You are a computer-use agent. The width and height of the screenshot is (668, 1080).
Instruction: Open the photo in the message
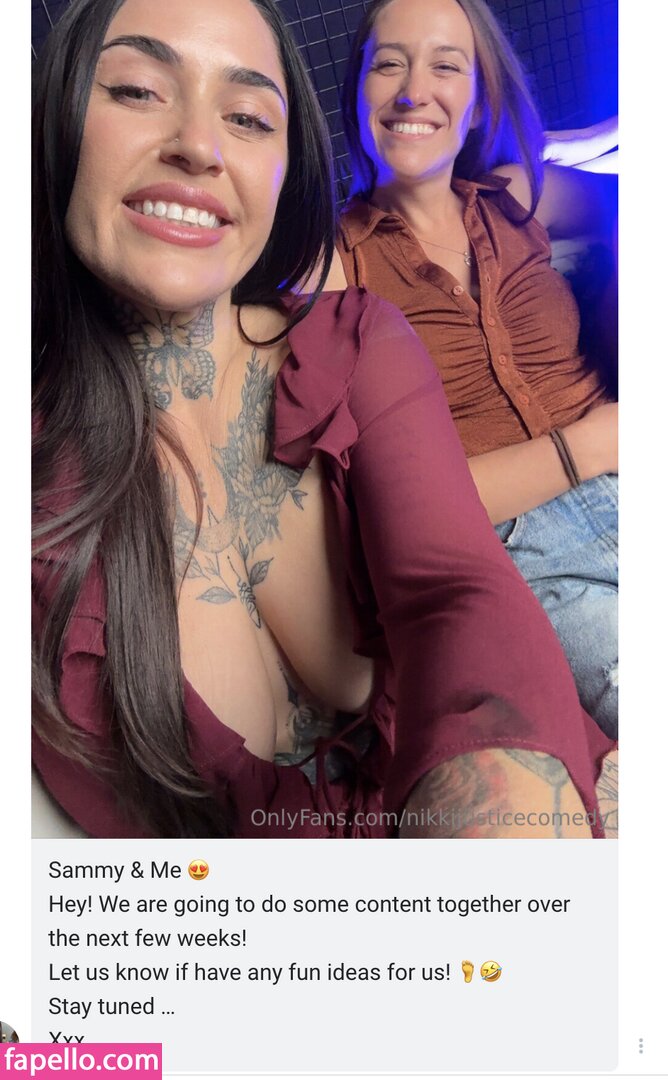pyautogui.click(x=324, y=418)
